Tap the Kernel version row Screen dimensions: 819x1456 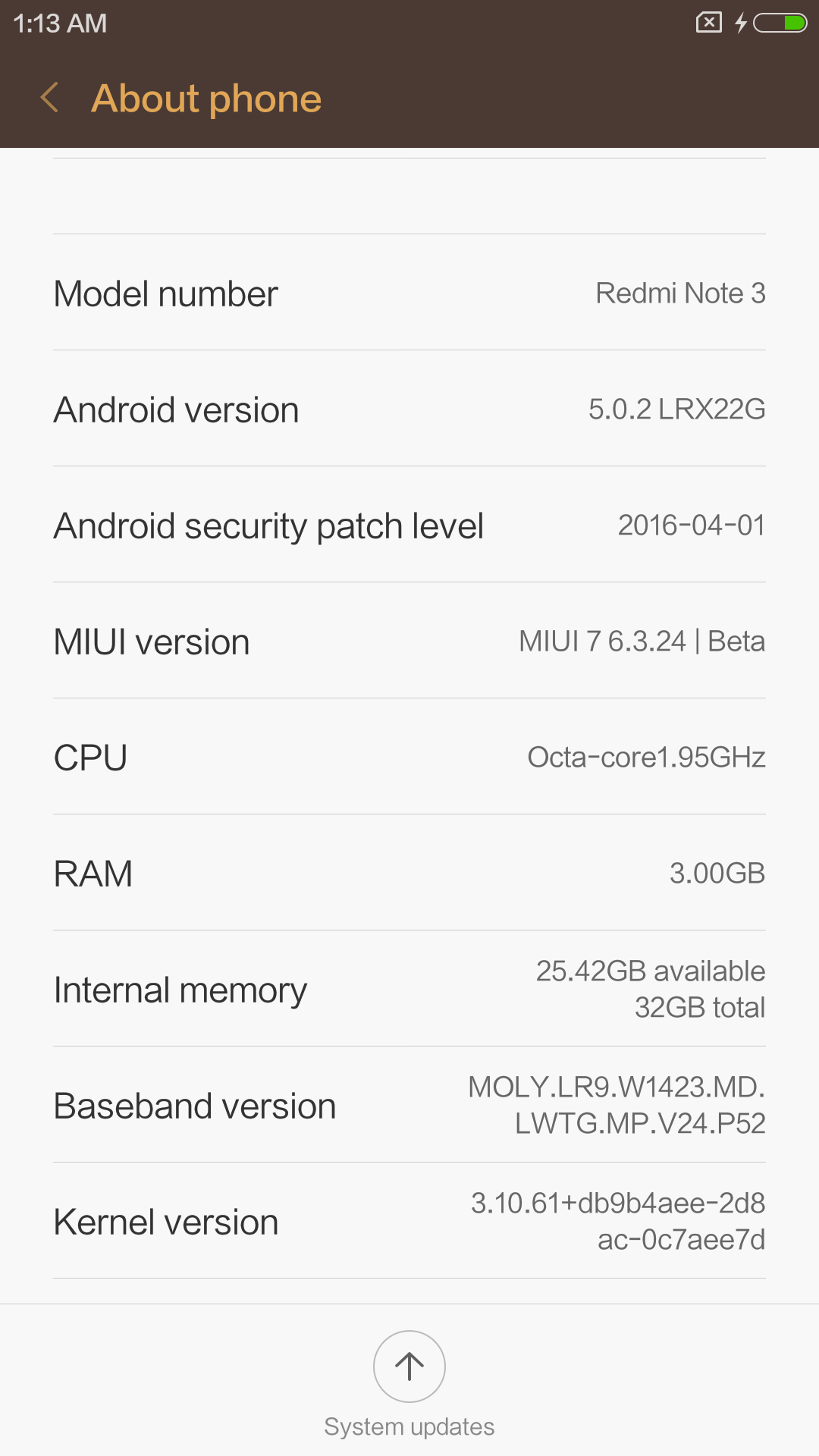409,1221
